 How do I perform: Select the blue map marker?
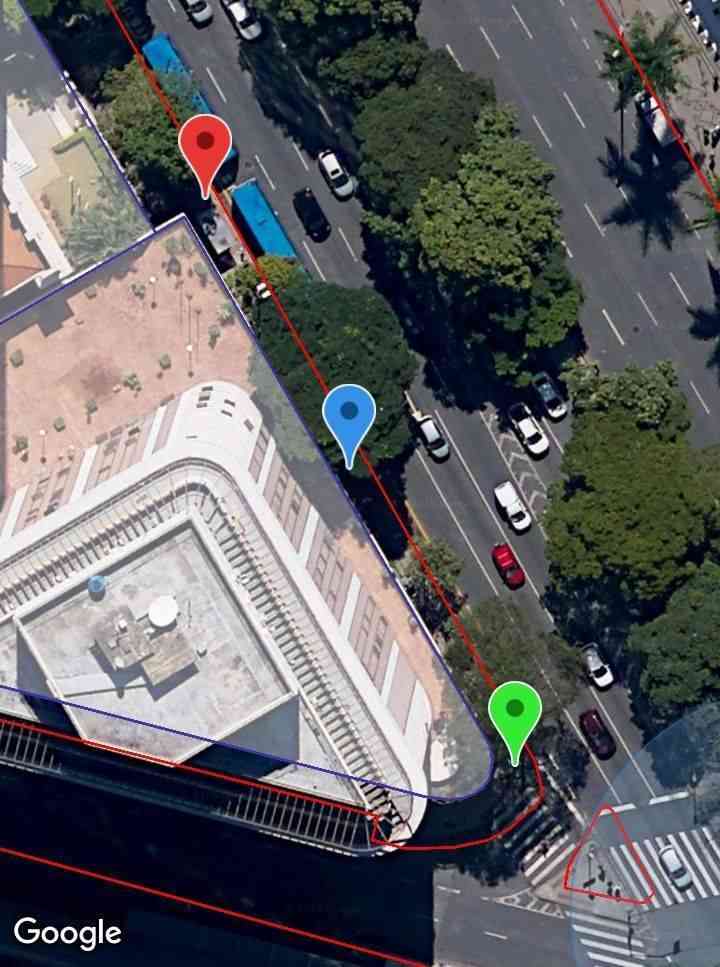(349, 415)
